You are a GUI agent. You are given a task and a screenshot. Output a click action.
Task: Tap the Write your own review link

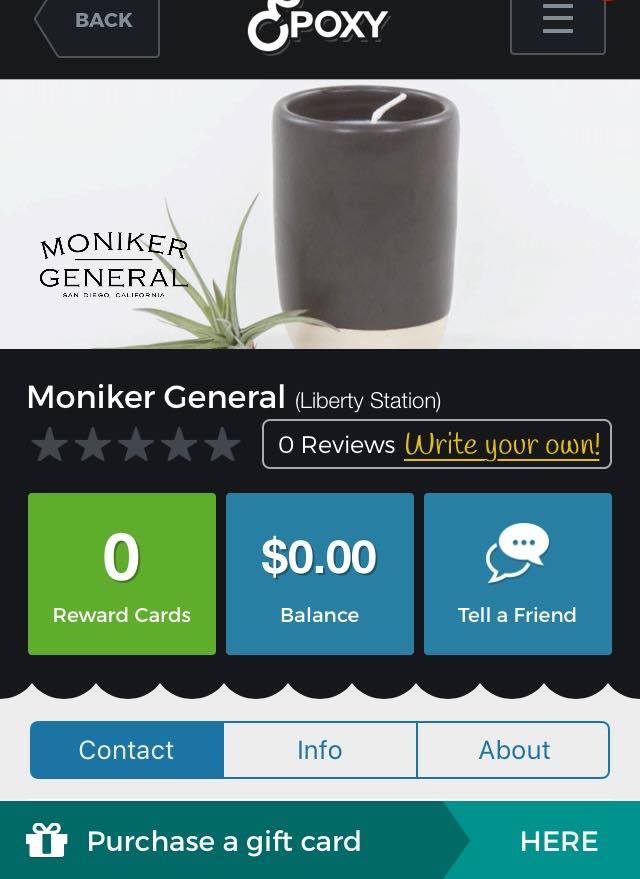502,445
